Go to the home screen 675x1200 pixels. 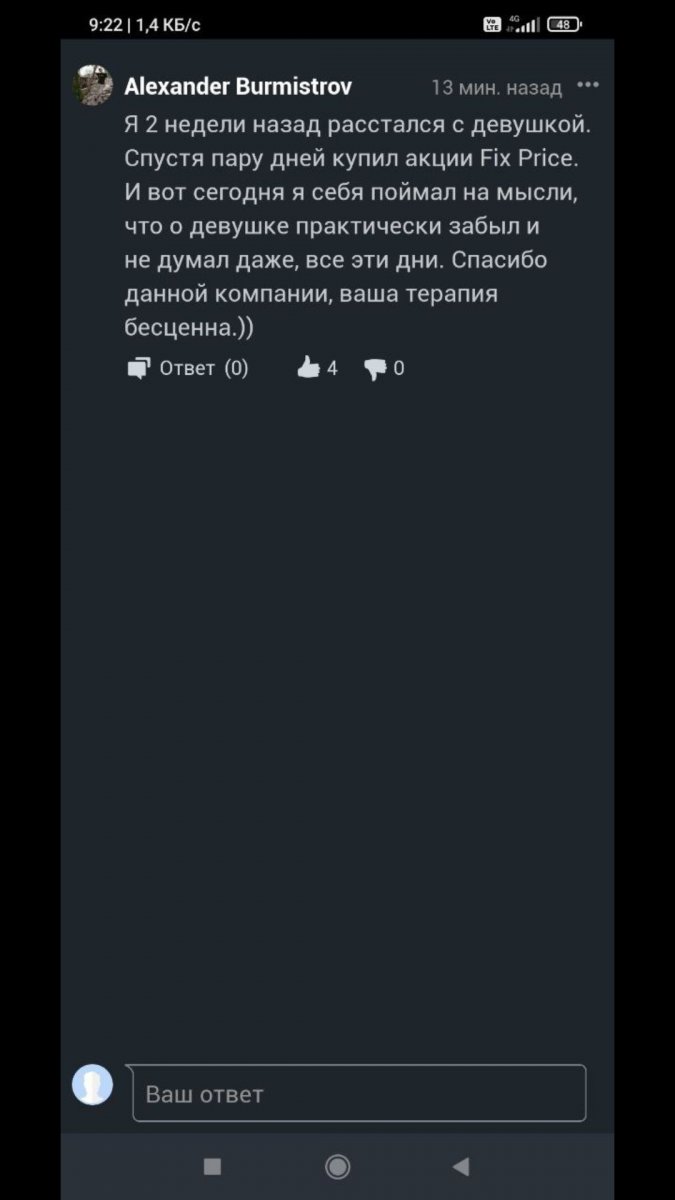coord(338,1166)
